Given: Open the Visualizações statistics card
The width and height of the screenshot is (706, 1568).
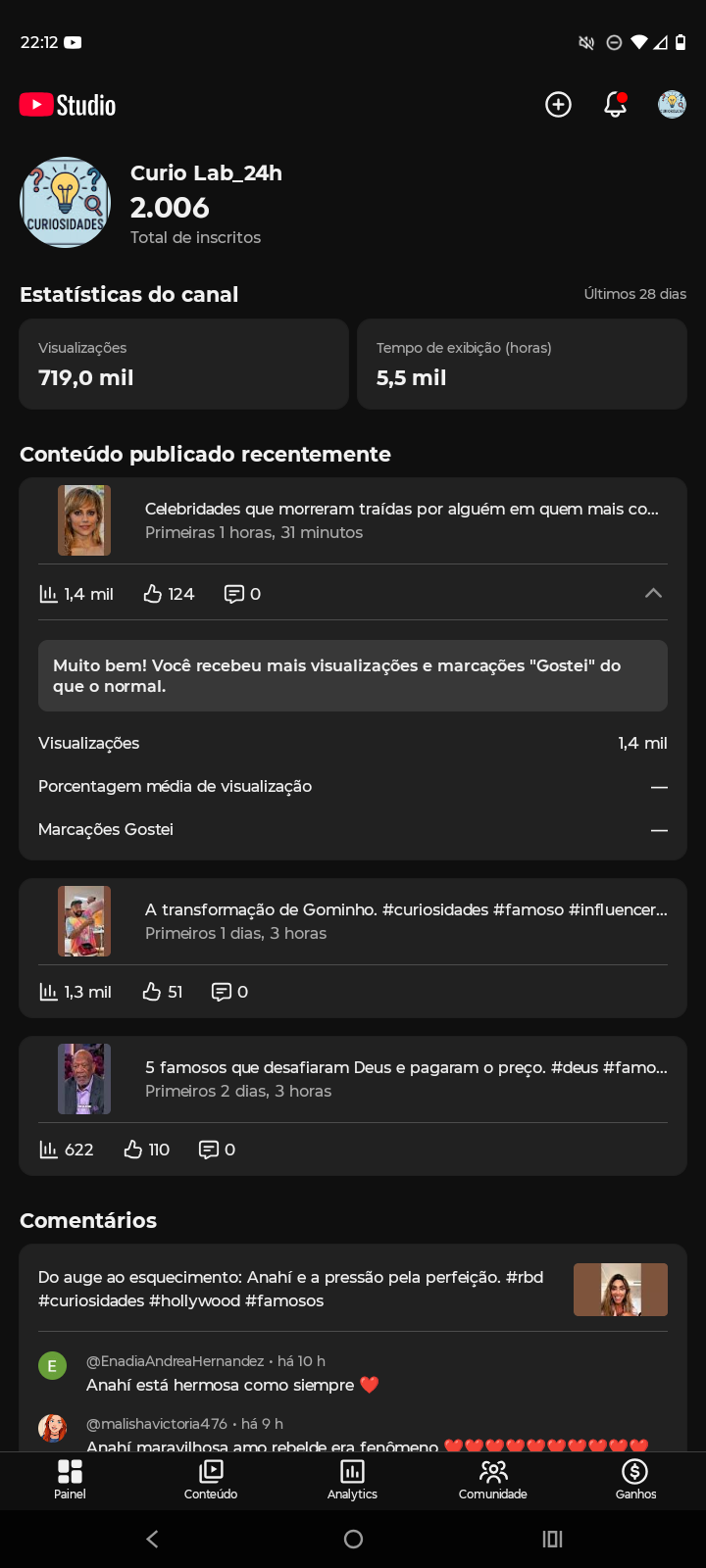Looking at the screenshot, I should click(183, 364).
